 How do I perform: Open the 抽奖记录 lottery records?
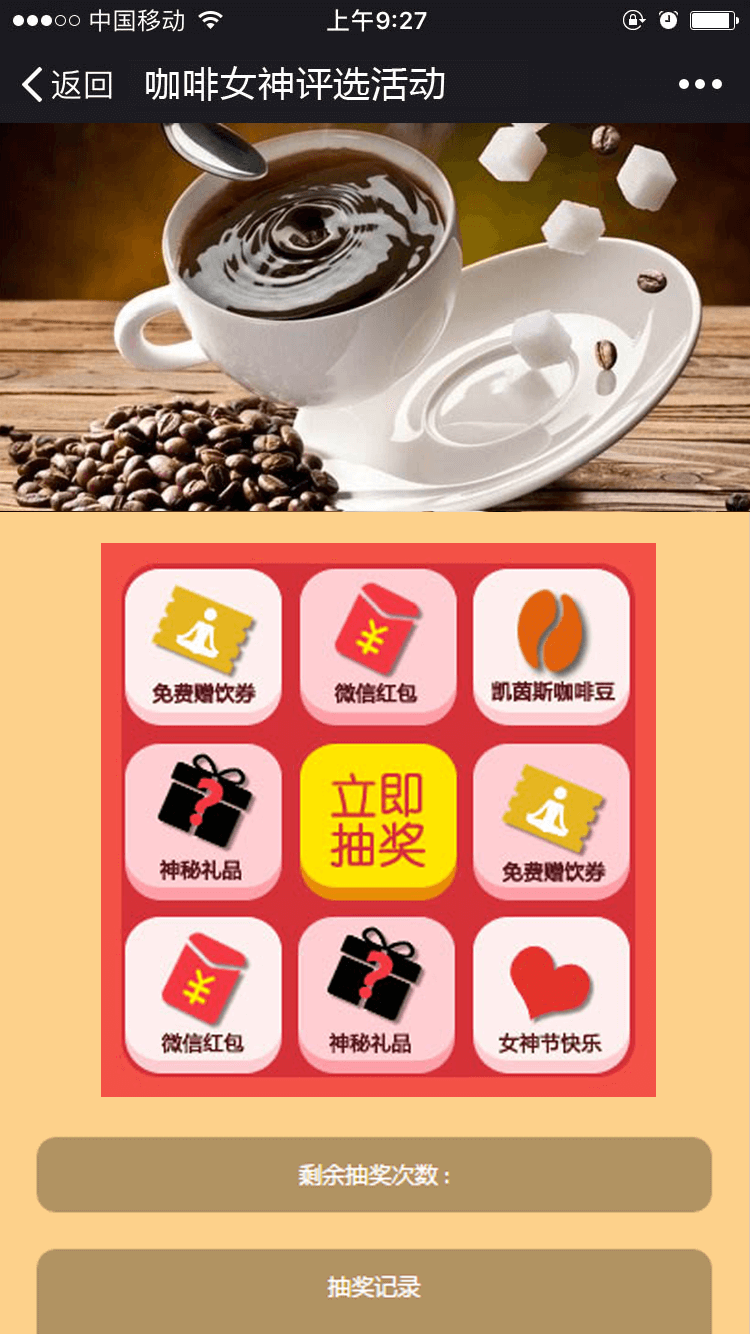[374, 1287]
